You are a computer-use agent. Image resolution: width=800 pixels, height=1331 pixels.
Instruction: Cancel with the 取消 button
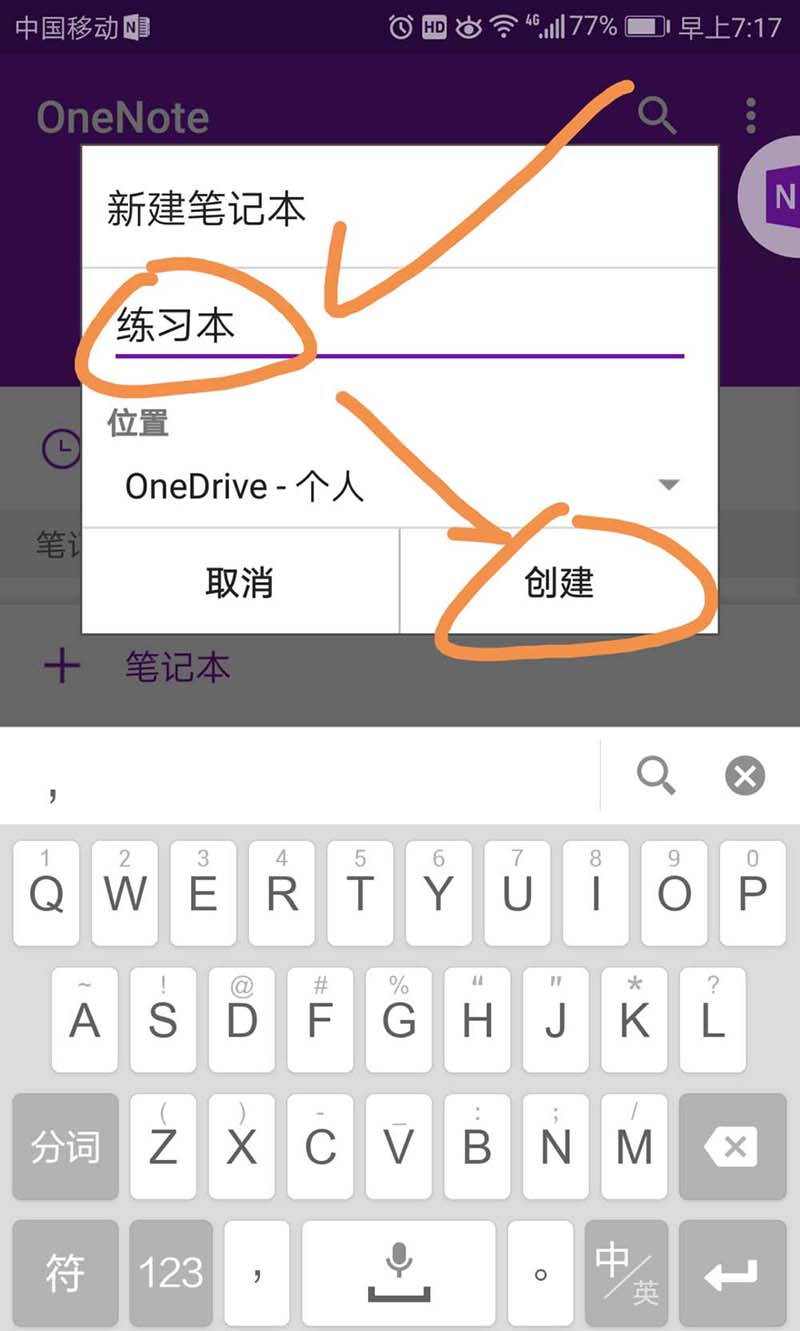(x=239, y=582)
